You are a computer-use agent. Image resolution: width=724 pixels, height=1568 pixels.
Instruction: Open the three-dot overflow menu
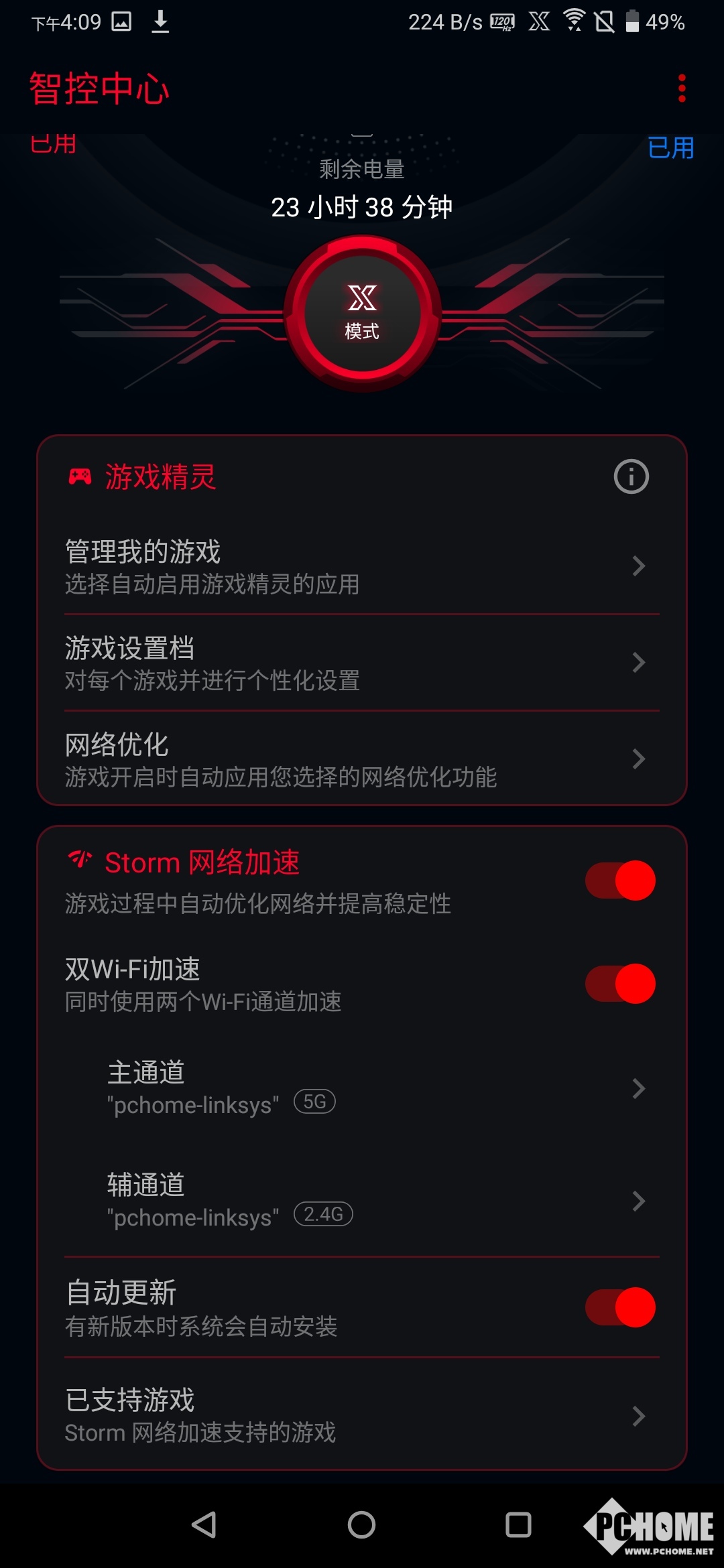(x=682, y=88)
